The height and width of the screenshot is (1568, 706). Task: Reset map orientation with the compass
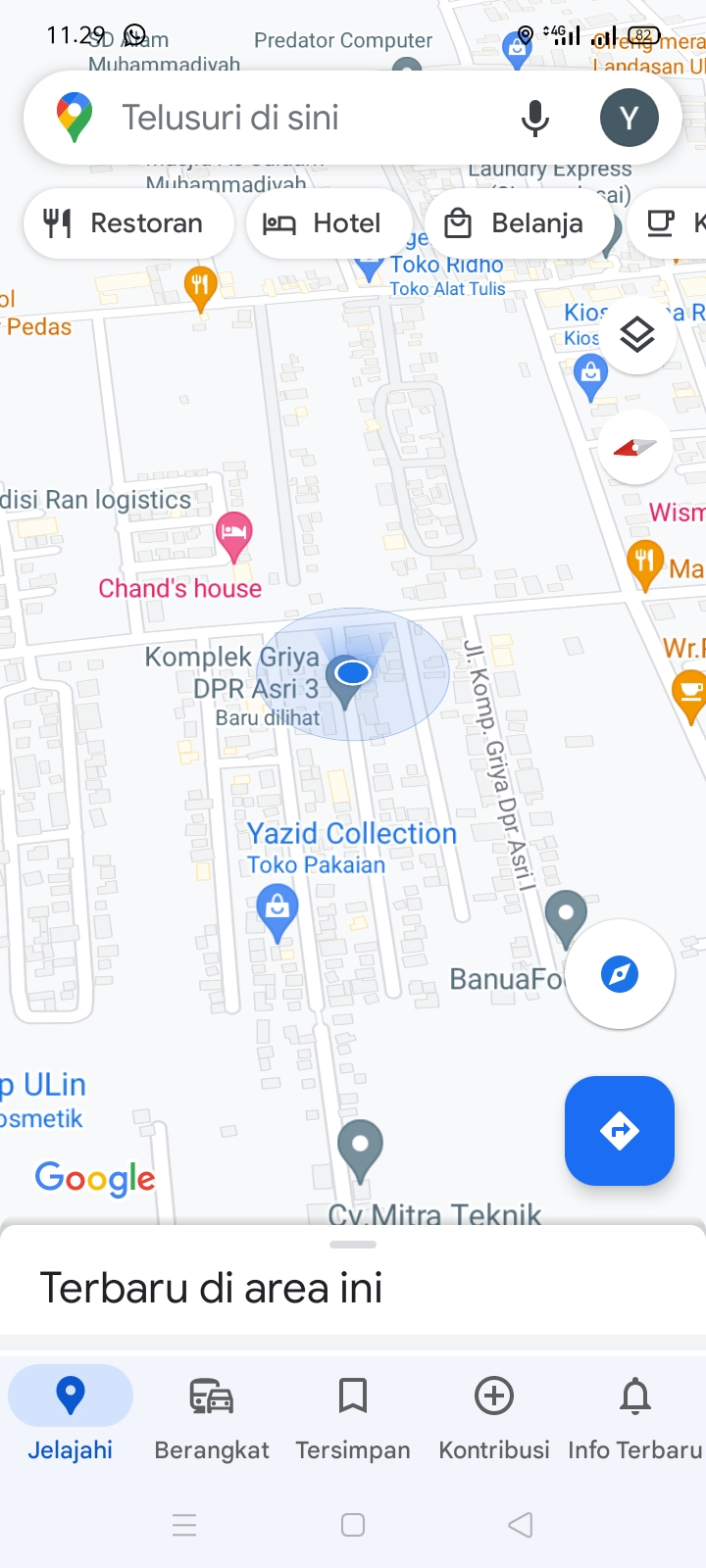point(635,448)
